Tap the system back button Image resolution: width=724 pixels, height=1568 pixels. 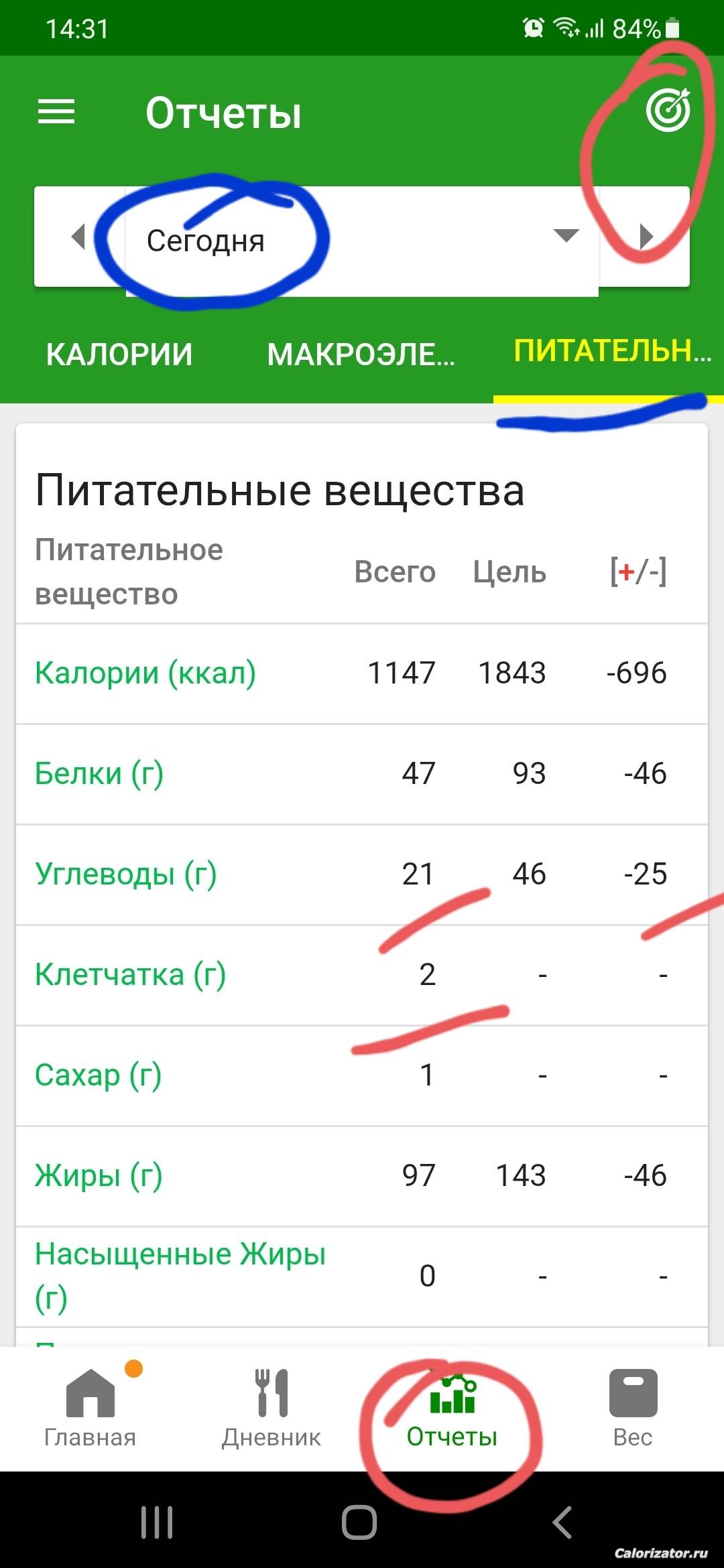(x=562, y=1522)
